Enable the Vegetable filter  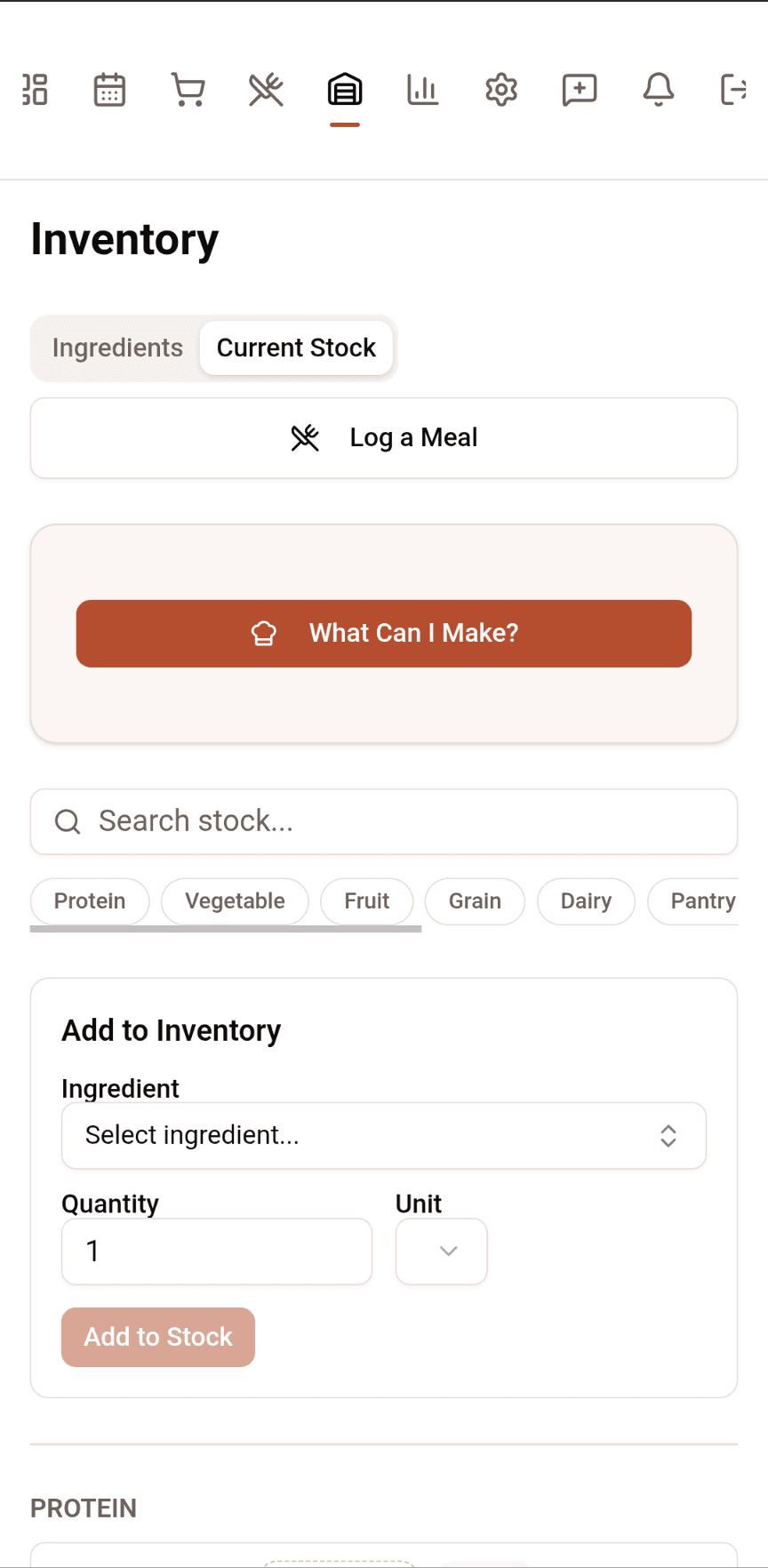(x=234, y=901)
